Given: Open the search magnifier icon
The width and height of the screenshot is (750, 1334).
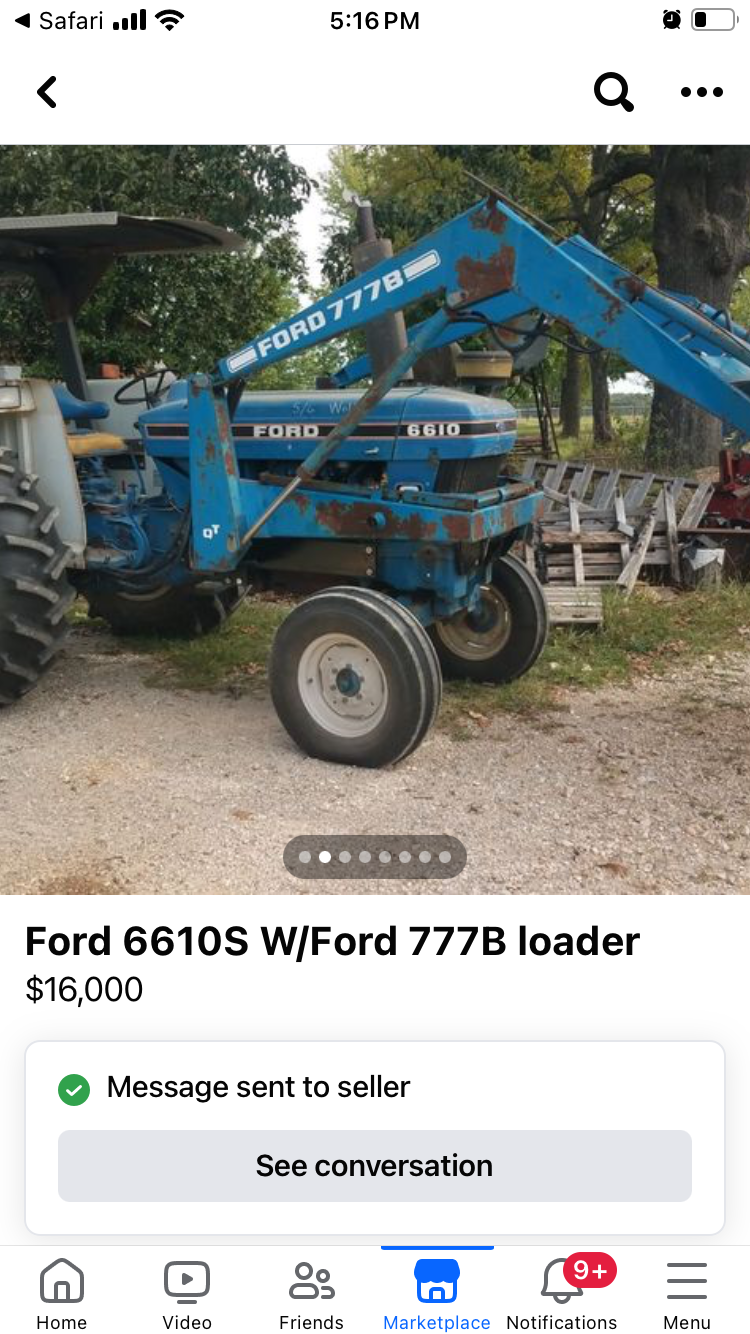Looking at the screenshot, I should click(x=613, y=92).
